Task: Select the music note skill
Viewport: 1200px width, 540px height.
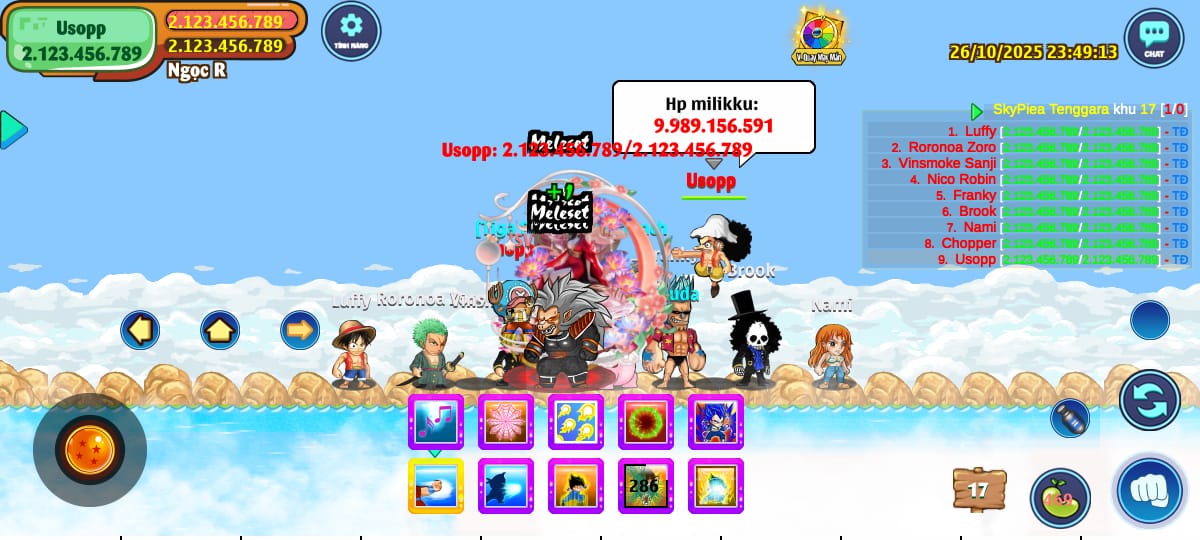Action: click(x=436, y=422)
